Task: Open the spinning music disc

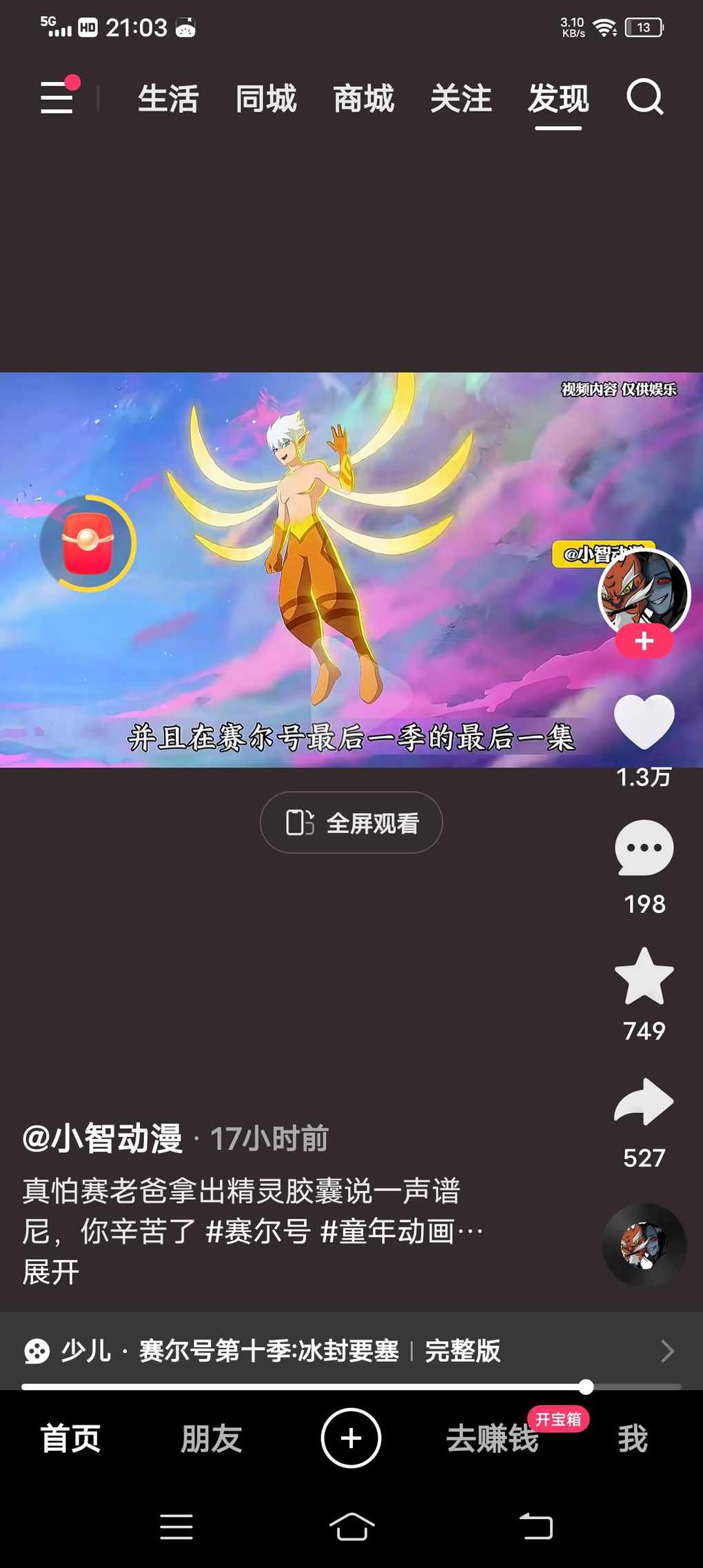Action: [644, 1245]
